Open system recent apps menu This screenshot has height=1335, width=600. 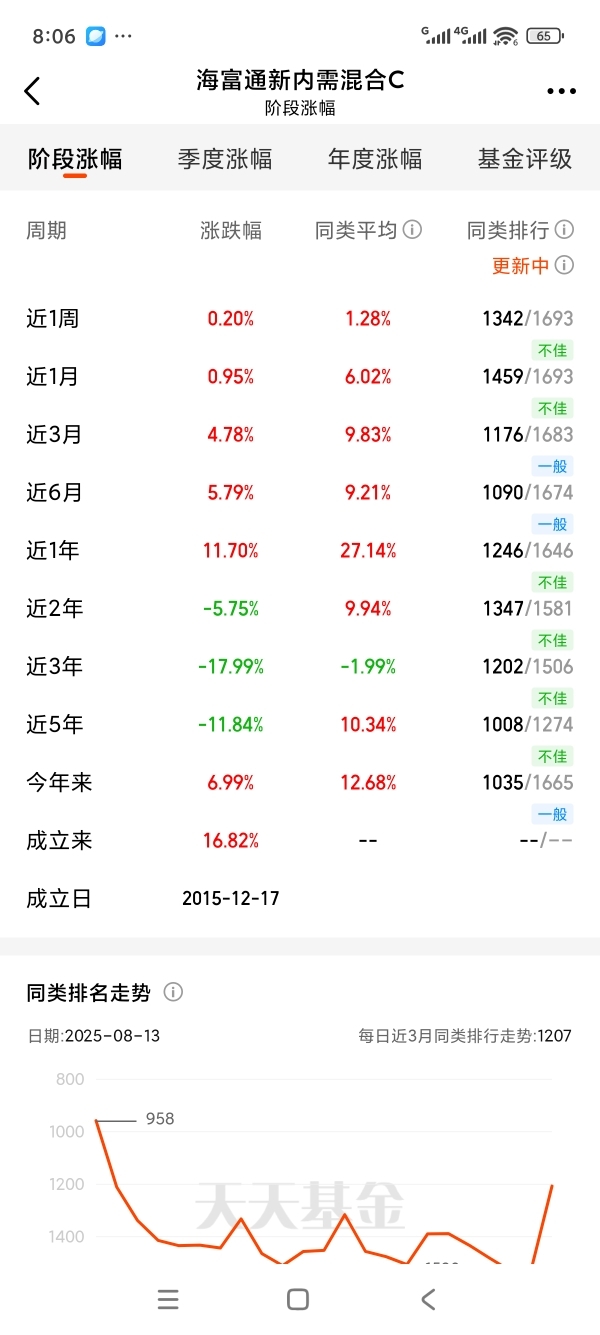click(x=168, y=1299)
